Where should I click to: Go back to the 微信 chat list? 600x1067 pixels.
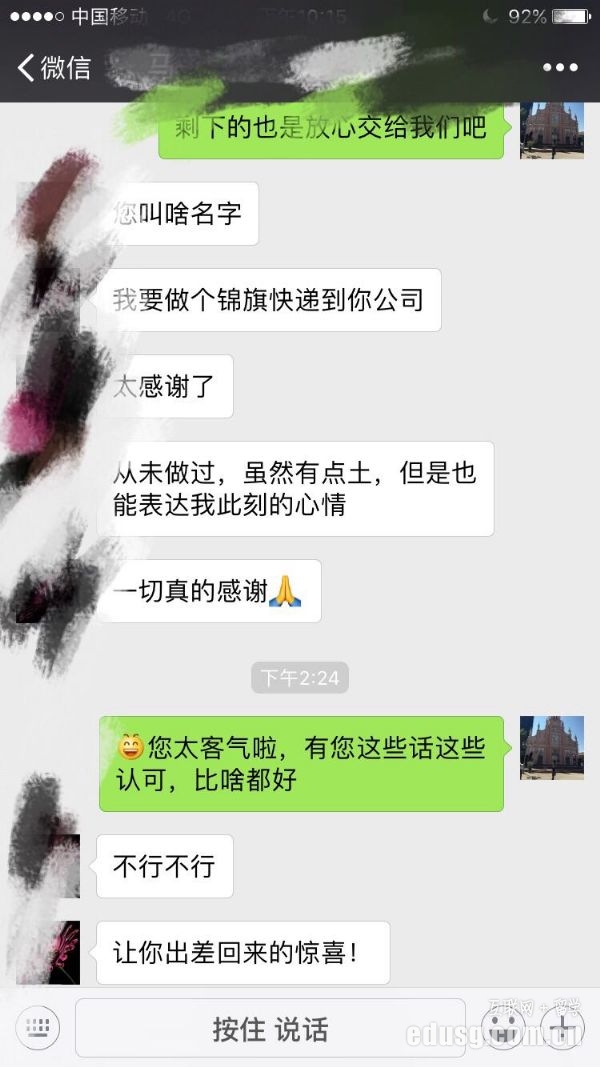tap(54, 68)
